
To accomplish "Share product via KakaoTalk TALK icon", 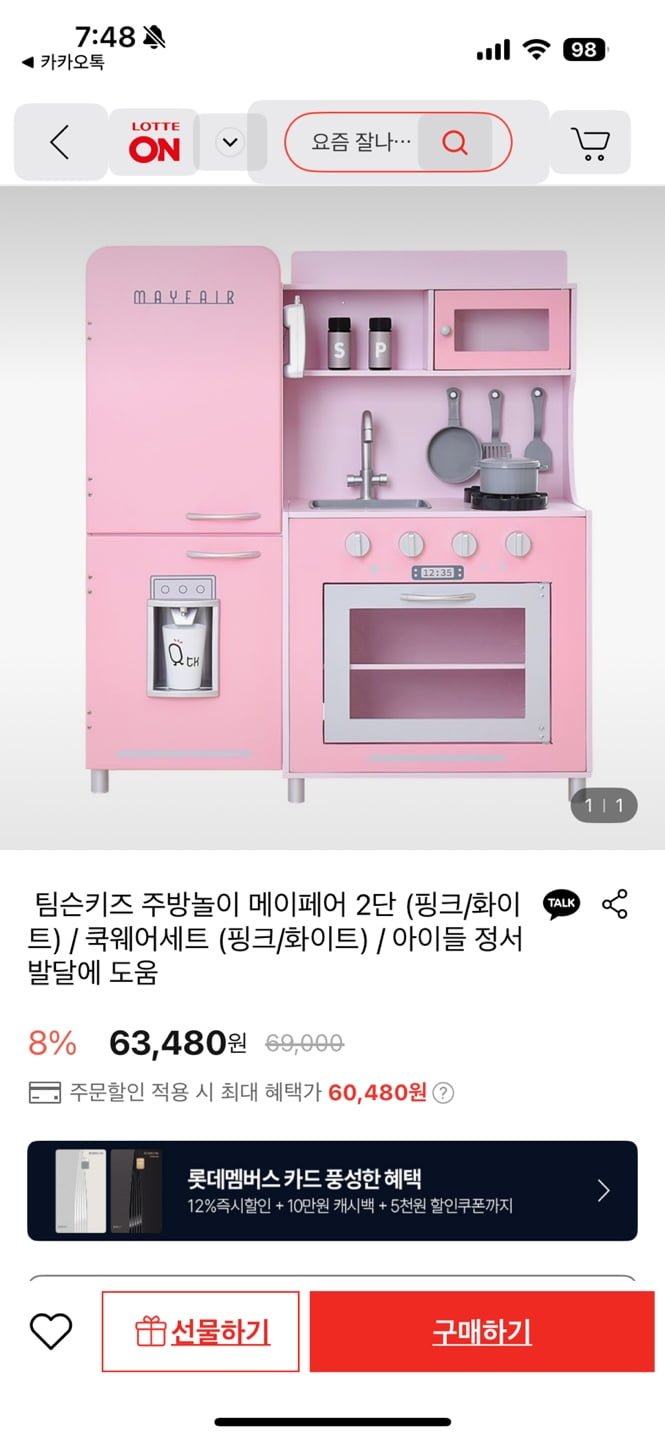I will (x=561, y=904).
